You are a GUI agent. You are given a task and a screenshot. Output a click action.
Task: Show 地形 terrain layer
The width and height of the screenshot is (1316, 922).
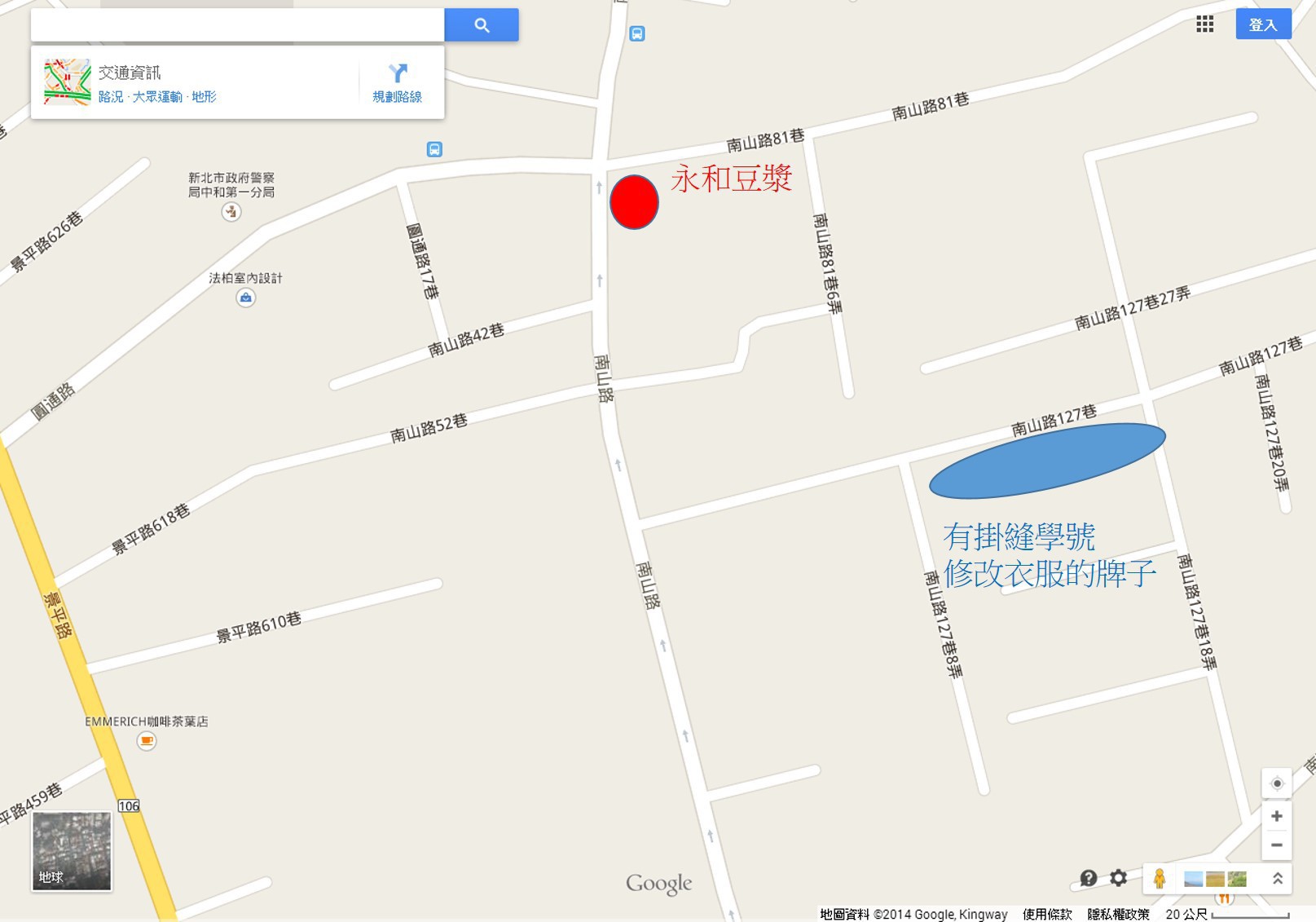[204, 97]
